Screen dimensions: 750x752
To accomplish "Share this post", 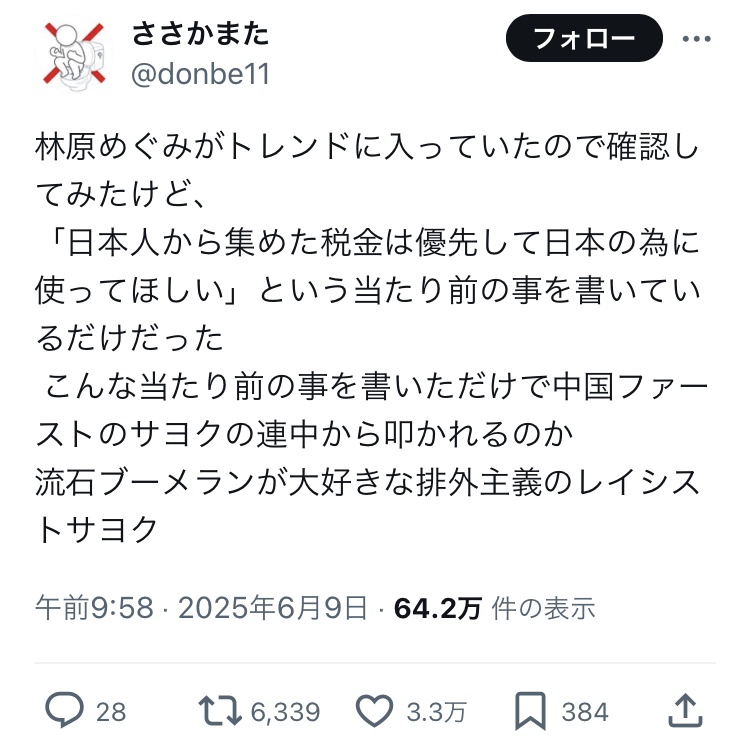I will [685, 710].
